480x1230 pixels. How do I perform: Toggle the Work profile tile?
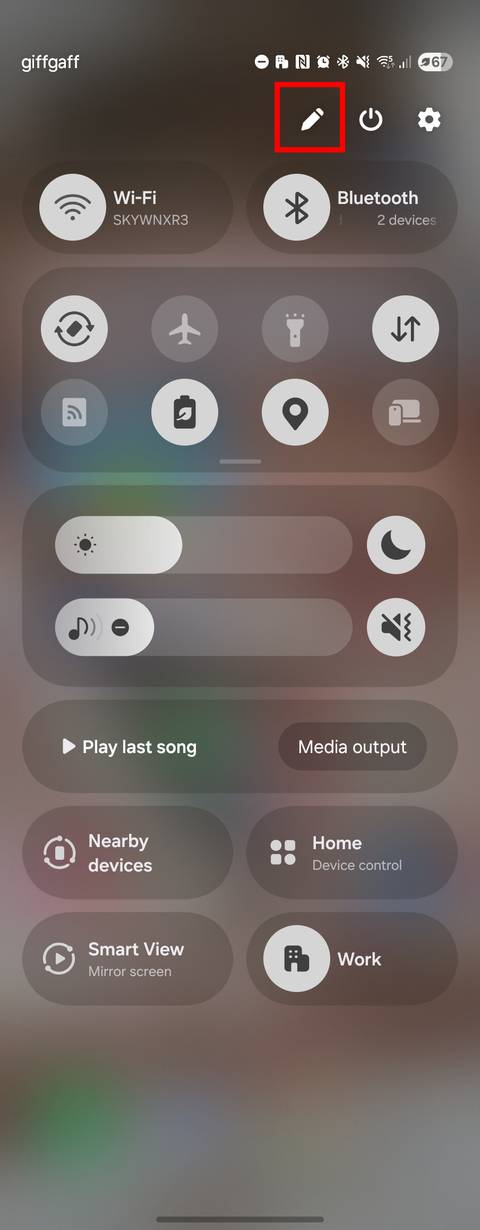point(352,959)
